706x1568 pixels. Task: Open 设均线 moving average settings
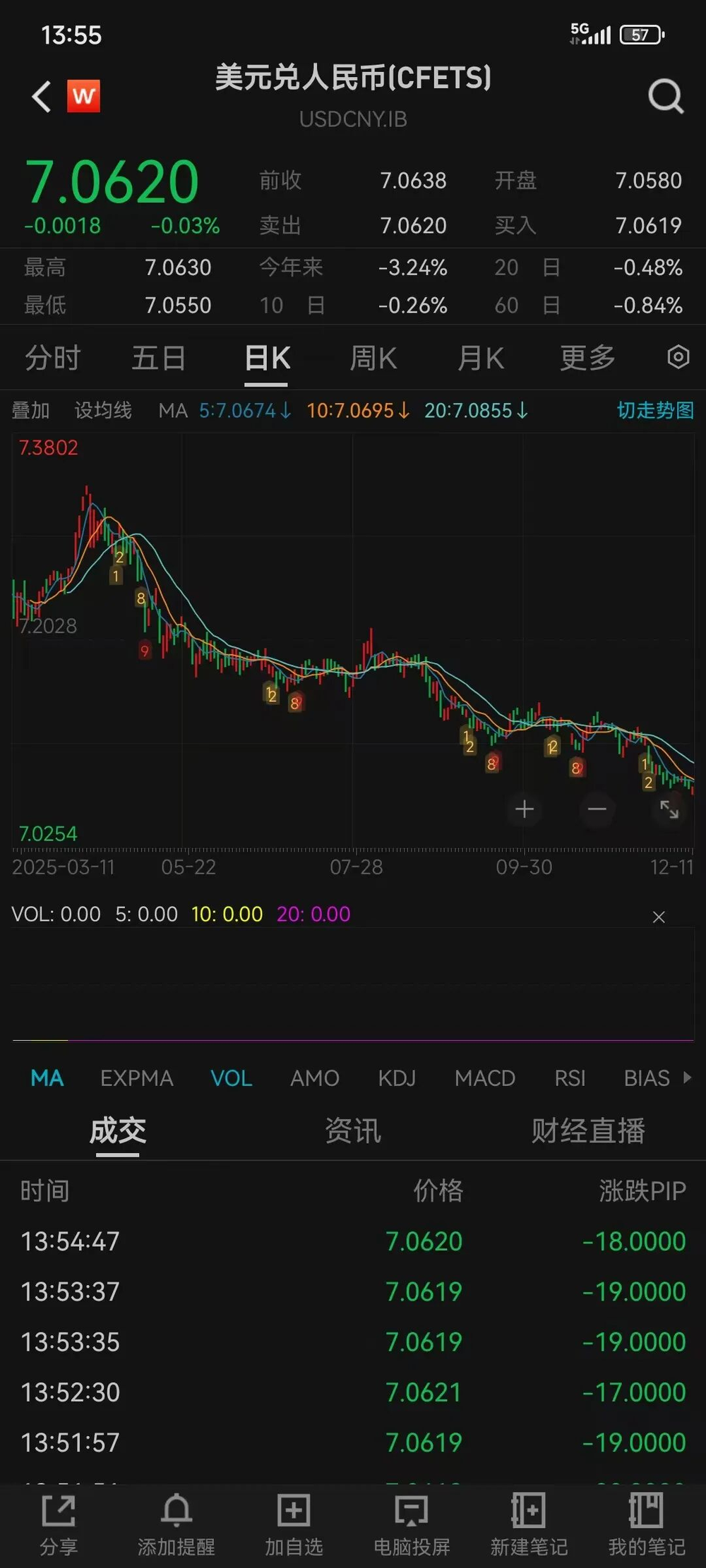(103, 410)
